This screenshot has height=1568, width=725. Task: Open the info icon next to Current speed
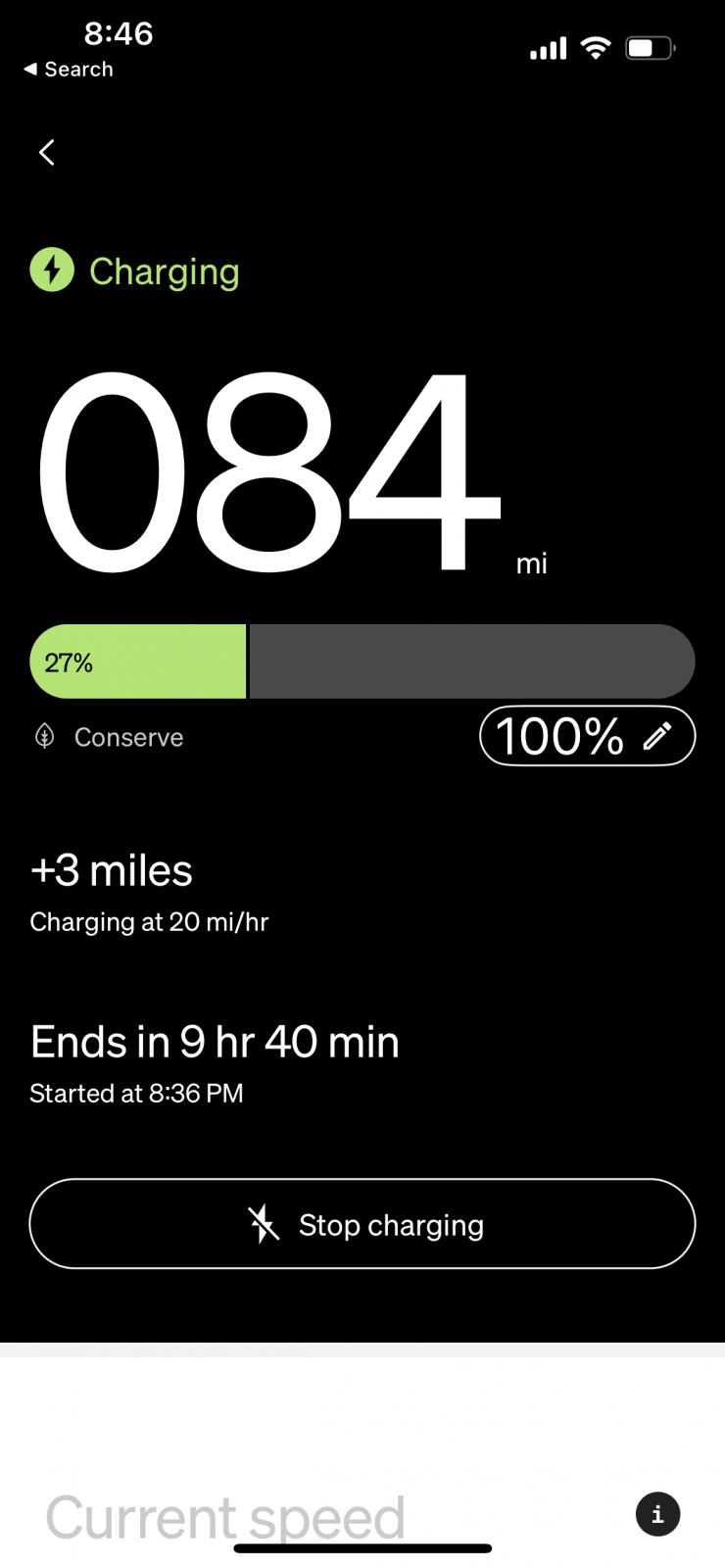coord(657,1514)
